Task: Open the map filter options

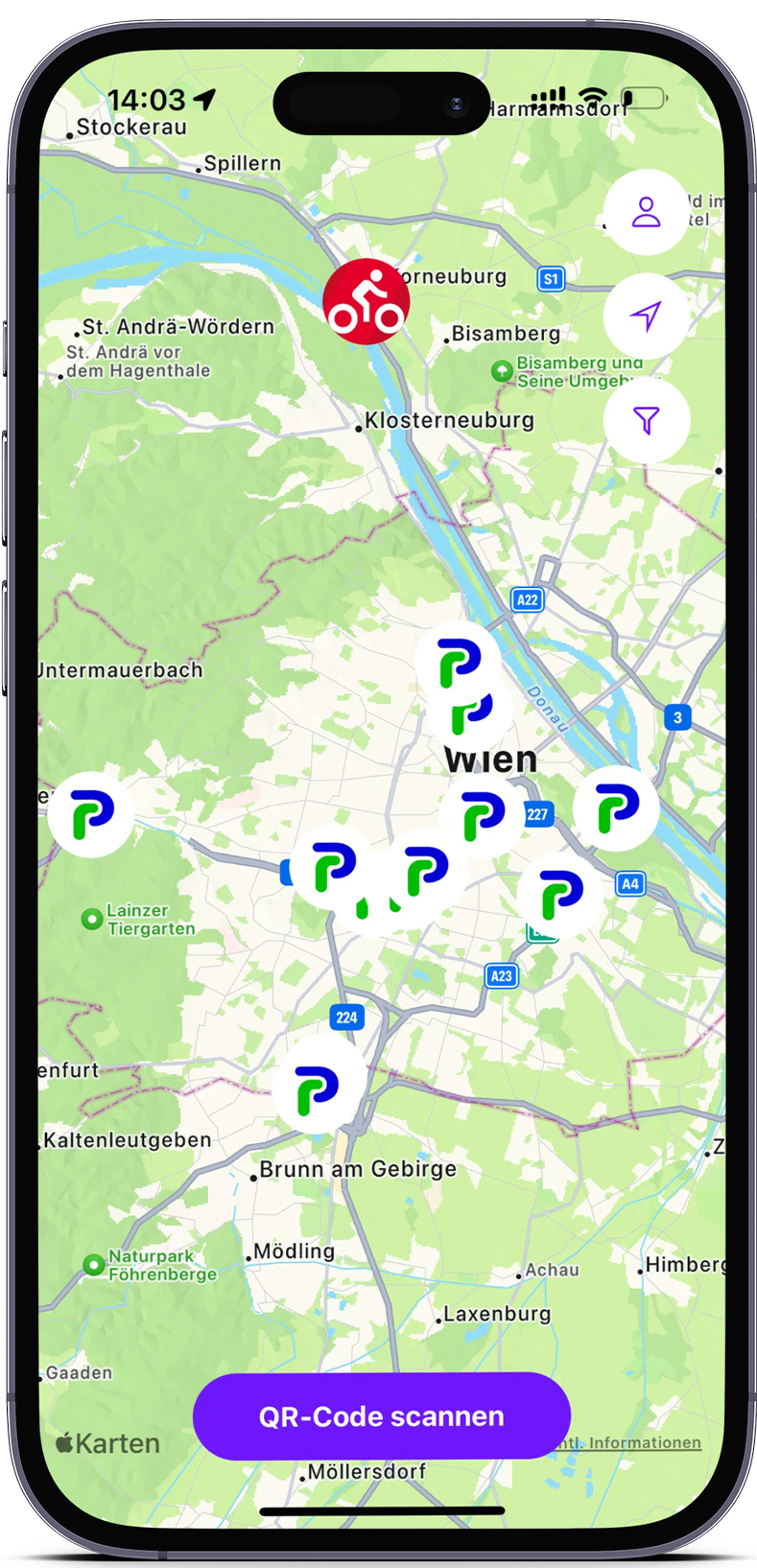Action: tap(646, 420)
